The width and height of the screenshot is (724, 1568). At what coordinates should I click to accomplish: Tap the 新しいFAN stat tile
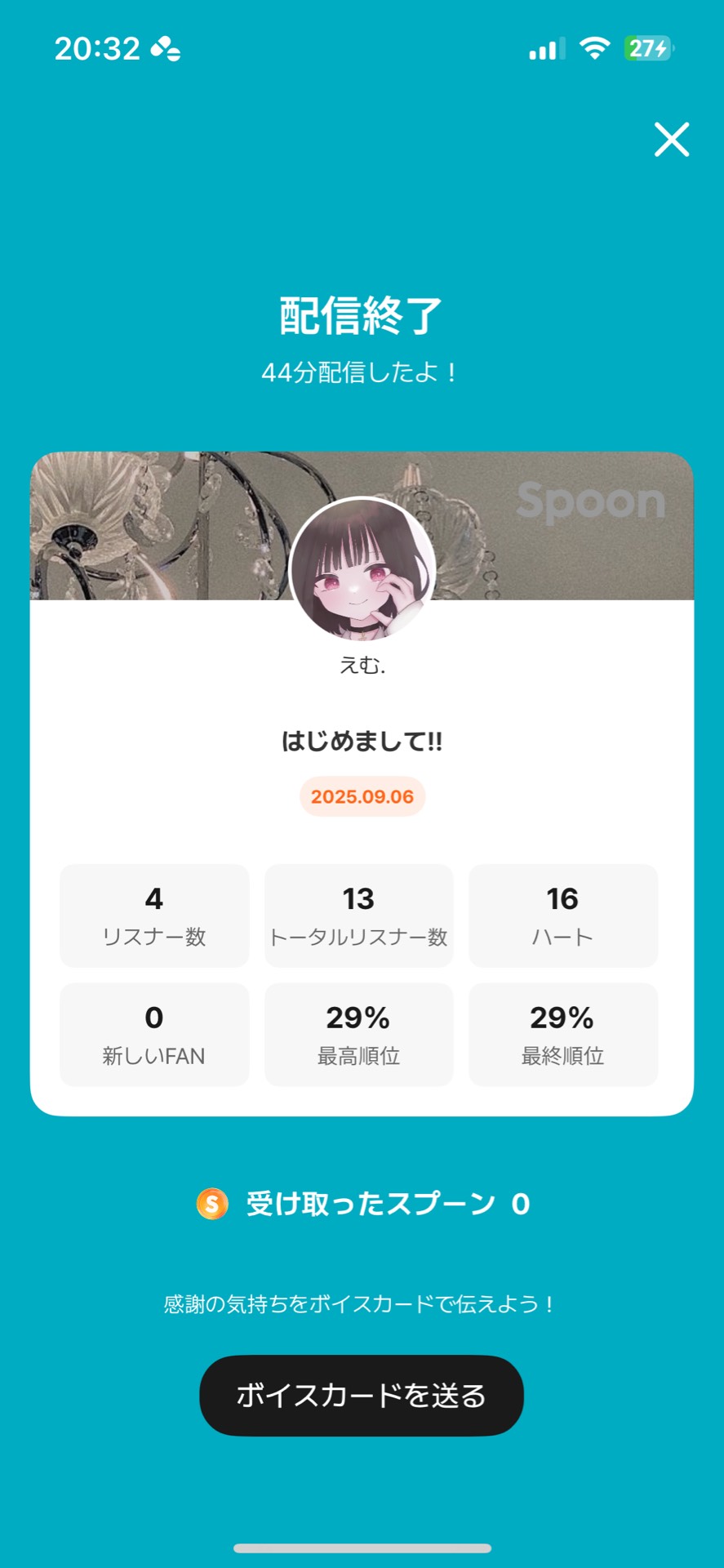[x=154, y=1034]
